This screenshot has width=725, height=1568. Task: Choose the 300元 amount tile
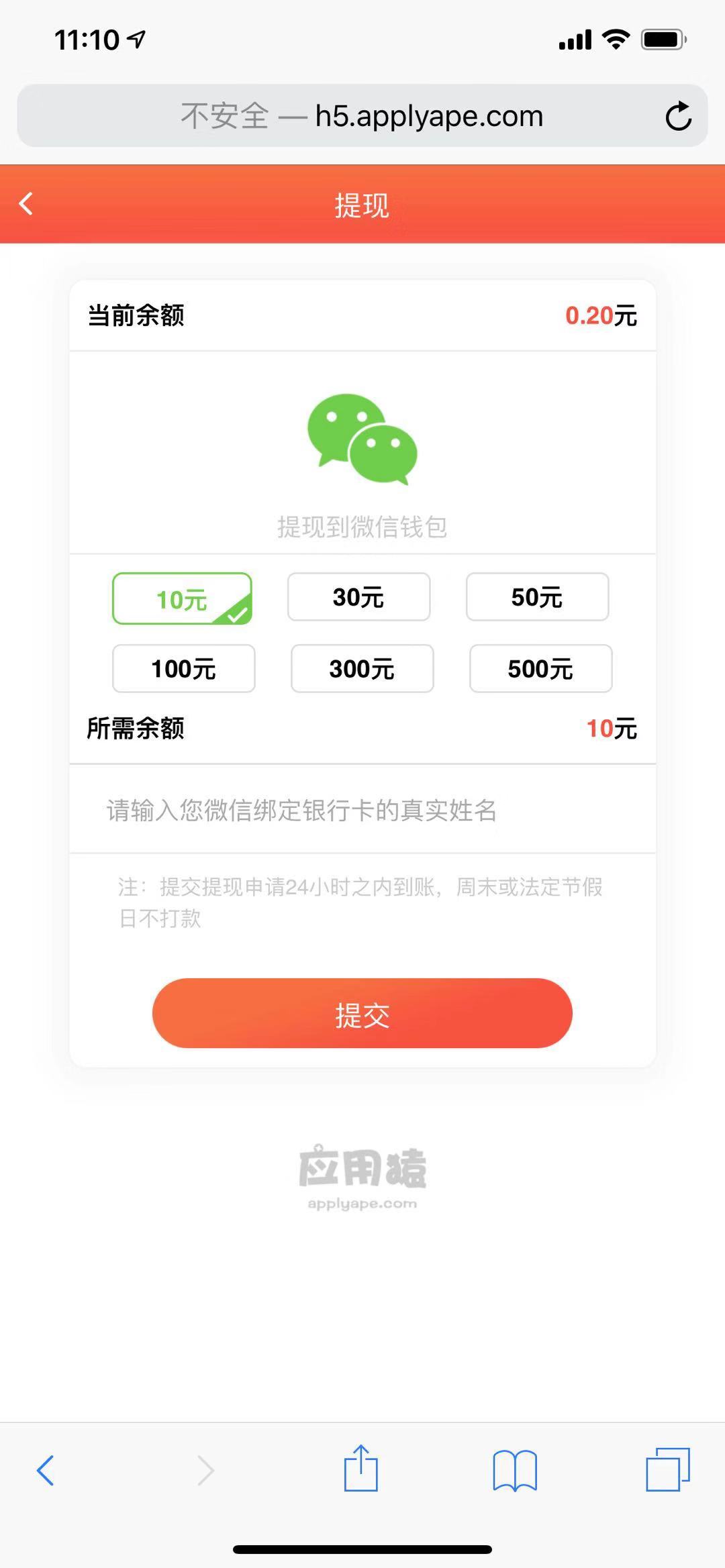[x=361, y=668]
